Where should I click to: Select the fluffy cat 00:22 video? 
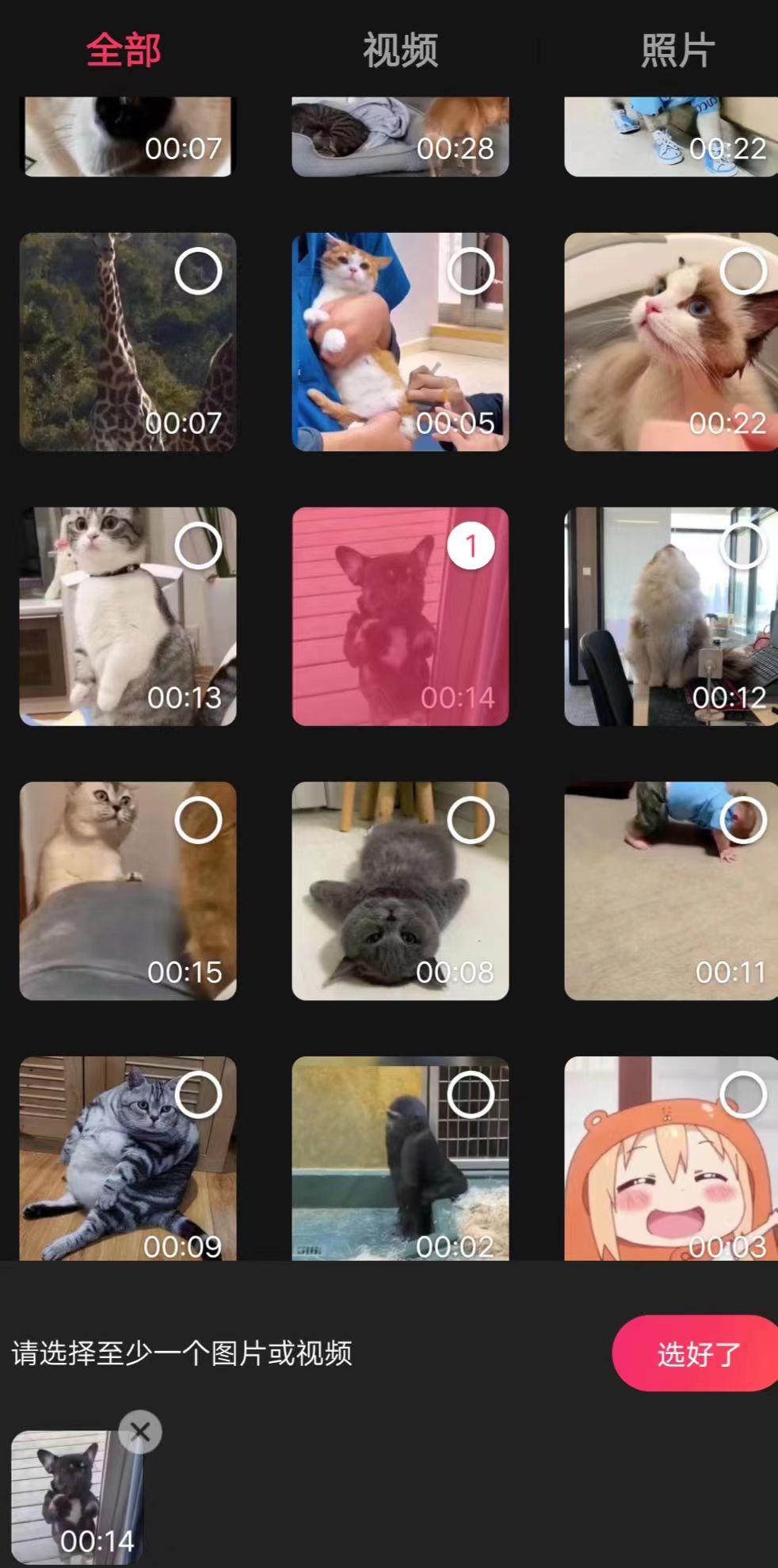tap(743, 271)
